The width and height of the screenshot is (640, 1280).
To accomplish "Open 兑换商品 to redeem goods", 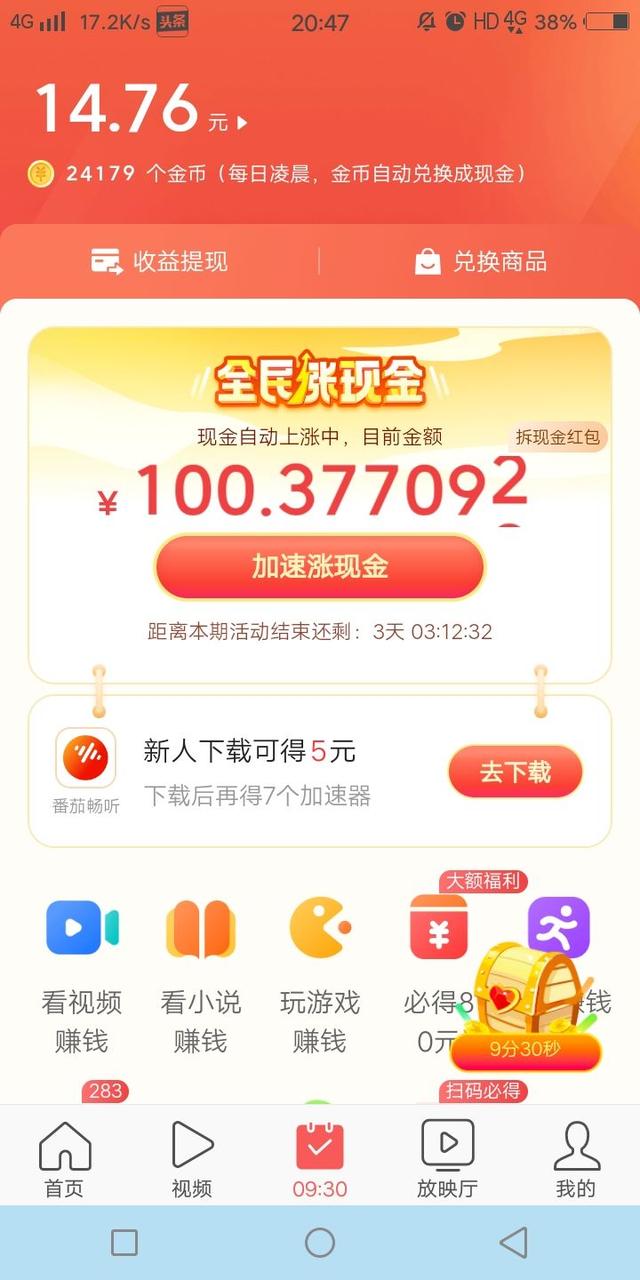I will pyautogui.click(x=481, y=262).
